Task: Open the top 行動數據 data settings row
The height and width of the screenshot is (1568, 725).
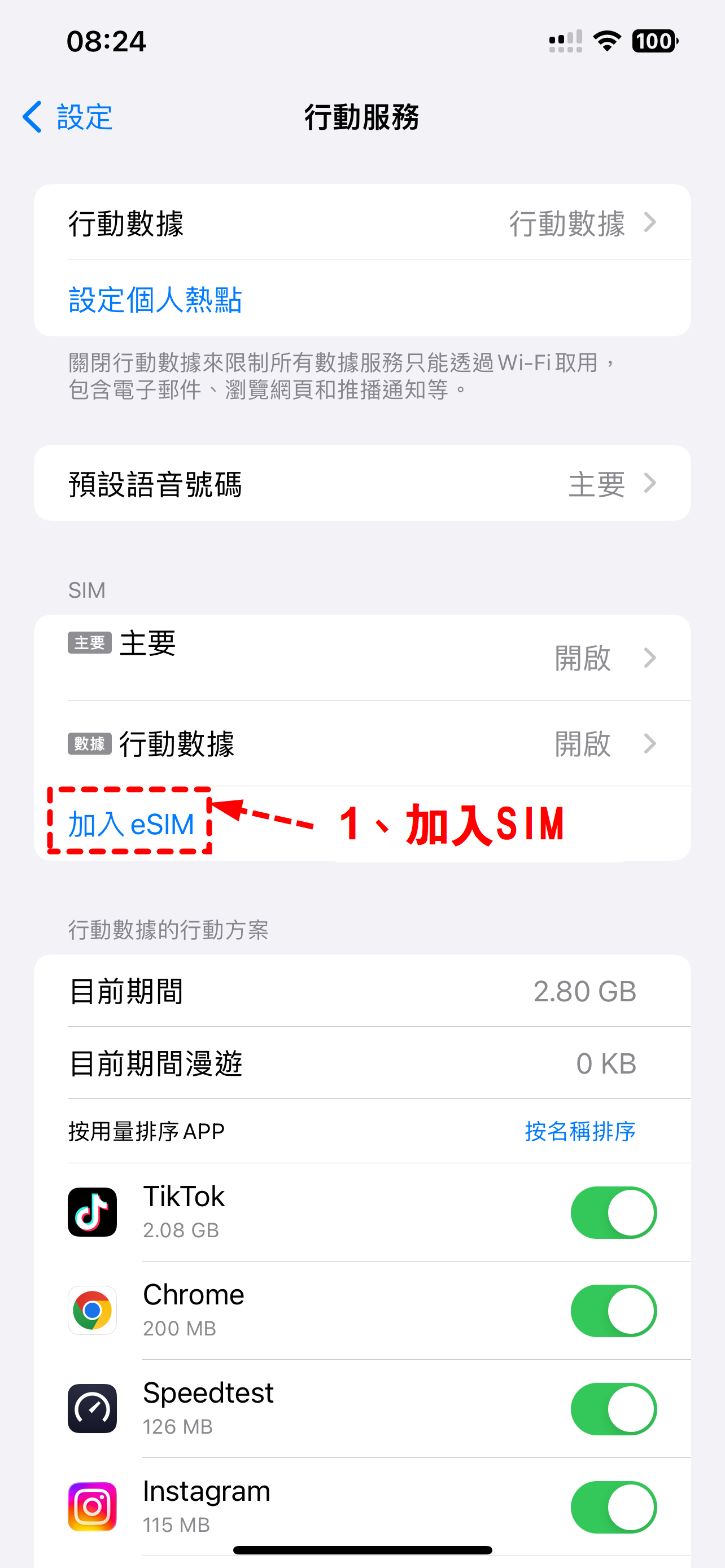Action: (362, 223)
